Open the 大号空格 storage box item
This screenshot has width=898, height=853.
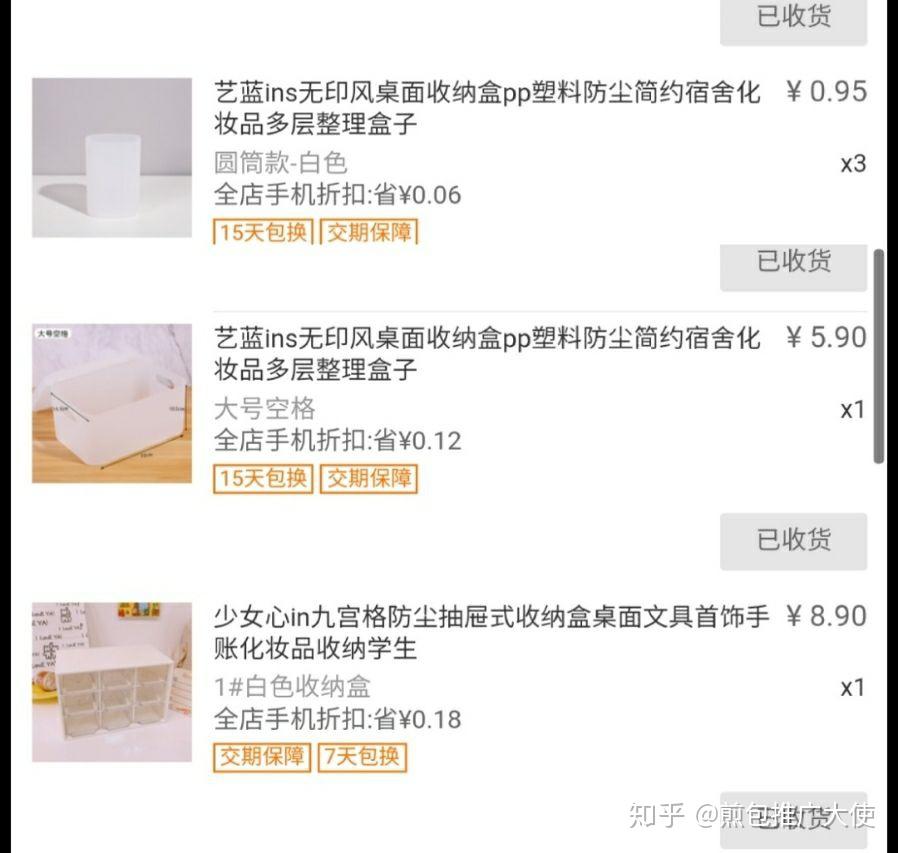pyautogui.click(x=487, y=353)
